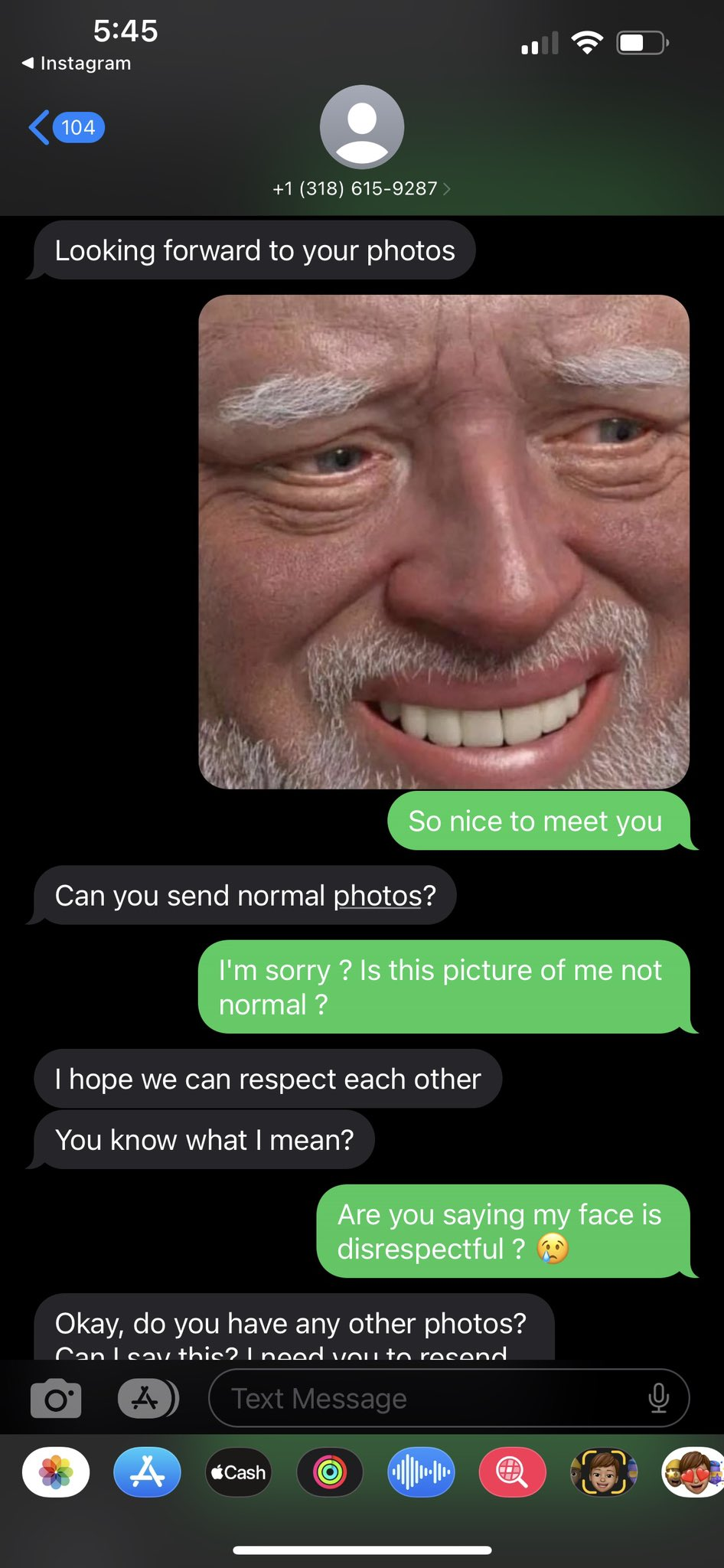The image size is (724, 1568).
Task: Go back to the messages list
Action: [x=65, y=127]
